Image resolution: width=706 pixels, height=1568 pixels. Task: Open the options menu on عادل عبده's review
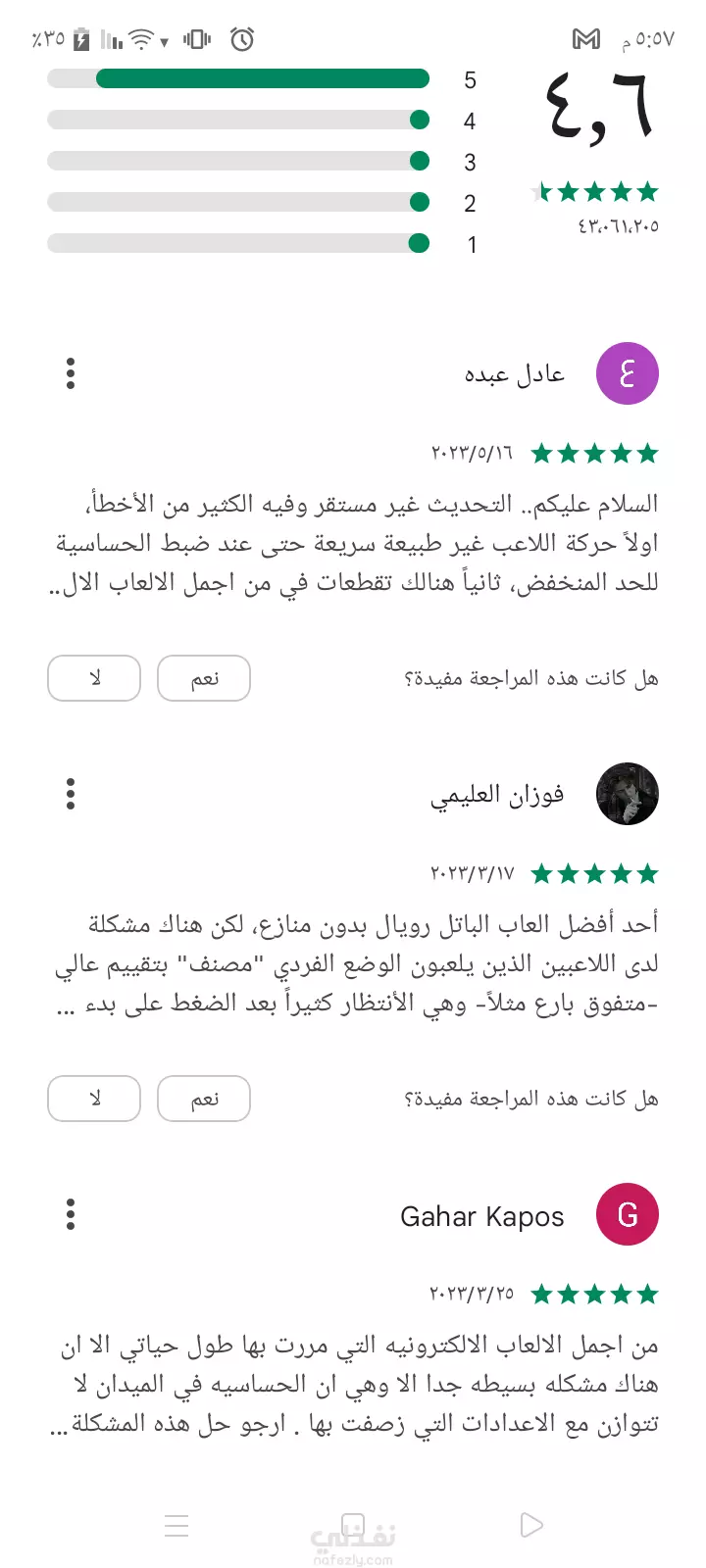[71, 373]
